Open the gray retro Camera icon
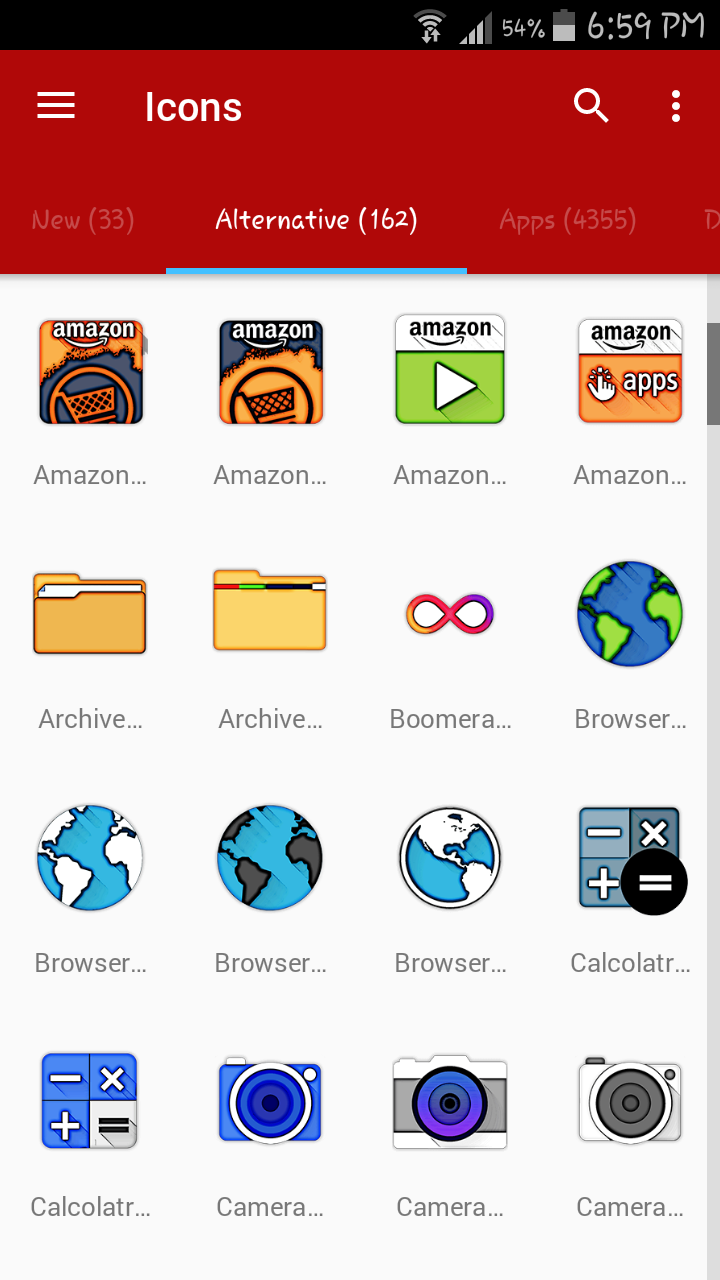 630,1101
